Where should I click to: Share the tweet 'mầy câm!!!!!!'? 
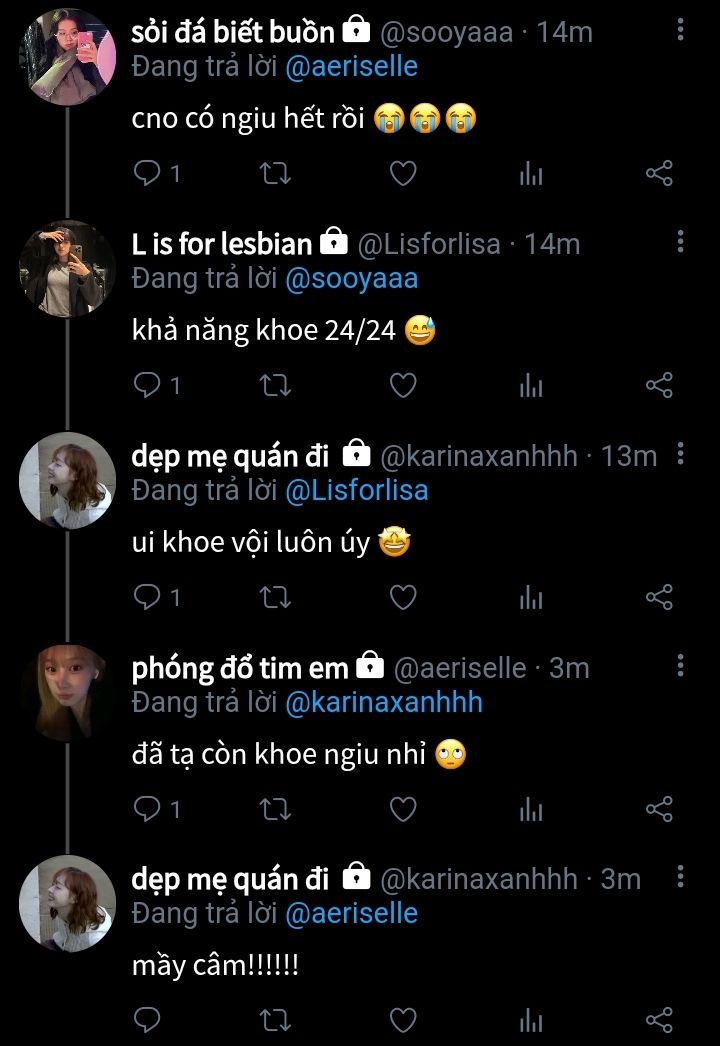tap(659, 1020)
